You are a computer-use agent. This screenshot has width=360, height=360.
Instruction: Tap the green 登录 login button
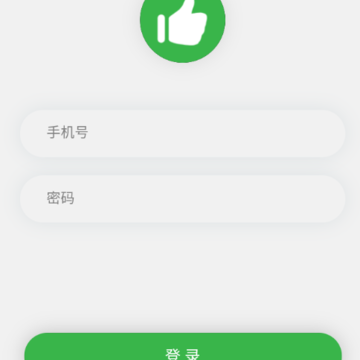[183, 347]
